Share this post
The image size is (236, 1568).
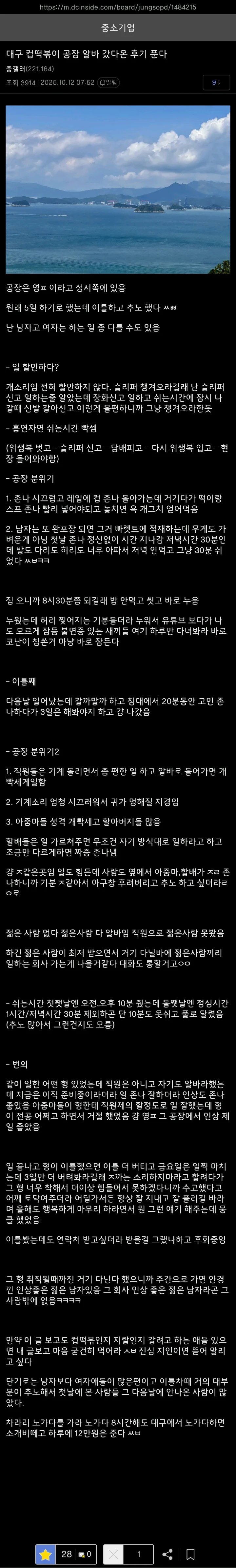[167, 1549]
